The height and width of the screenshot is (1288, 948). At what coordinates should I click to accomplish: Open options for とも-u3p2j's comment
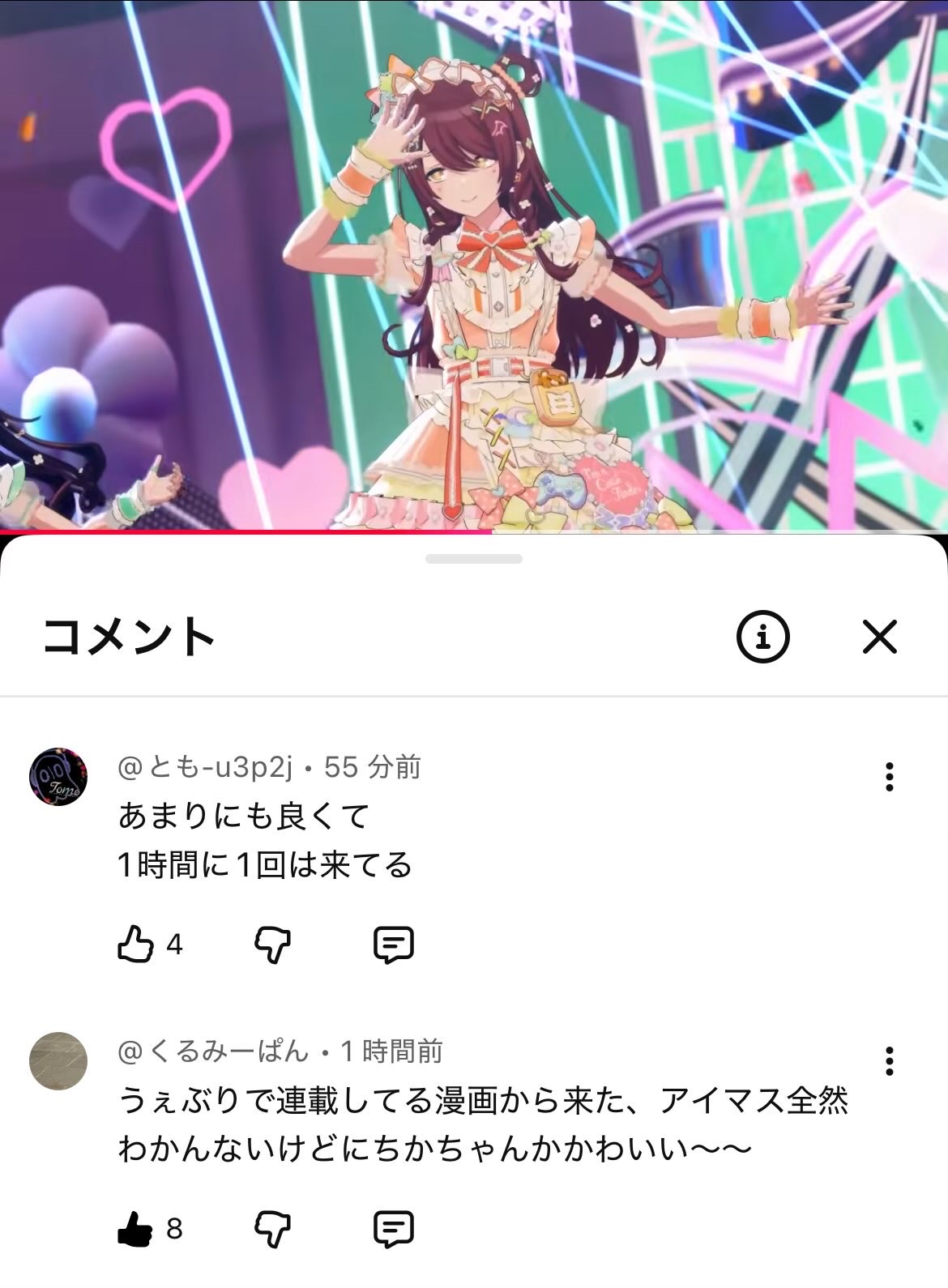tap(890, 777)
